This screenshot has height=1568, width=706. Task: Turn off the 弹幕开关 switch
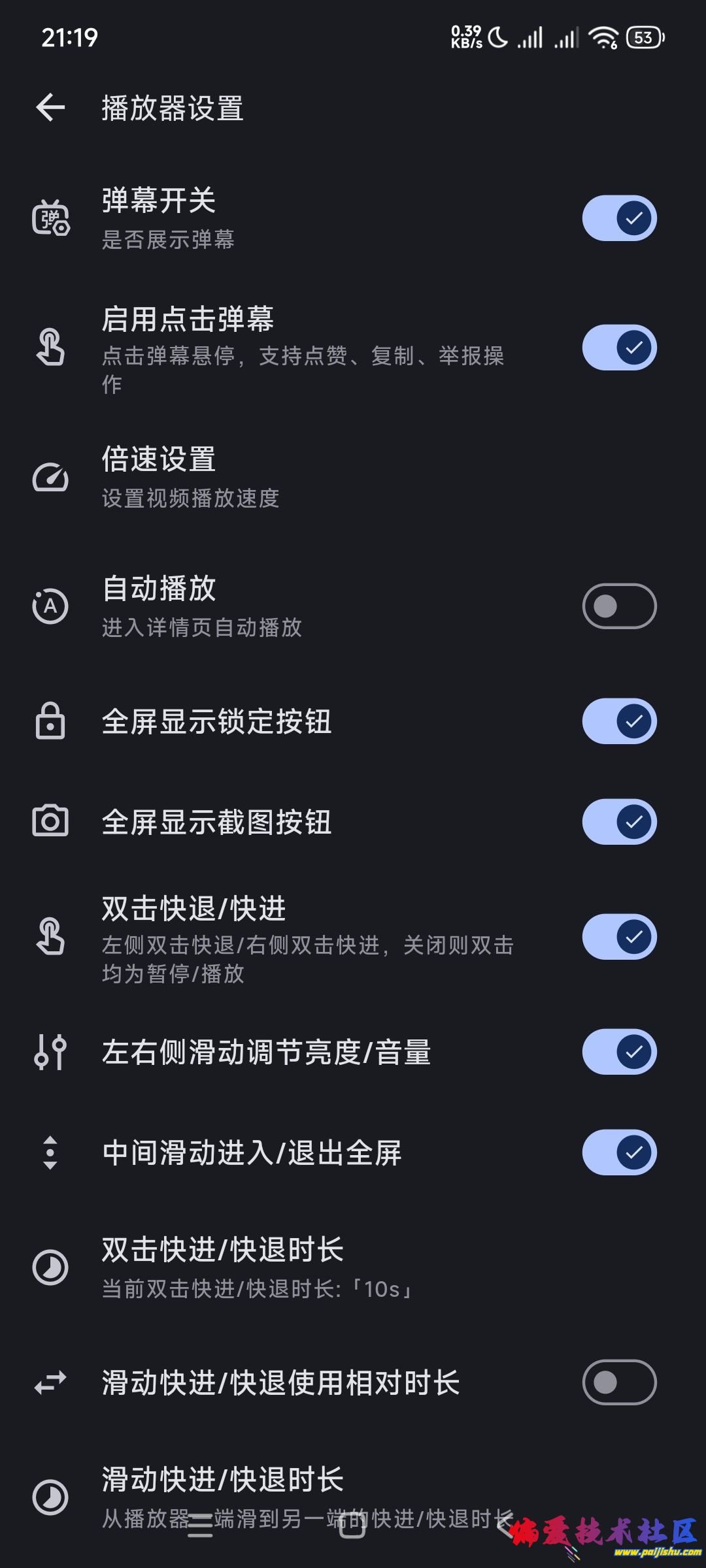pyautogui.click(x=619, y=218)
